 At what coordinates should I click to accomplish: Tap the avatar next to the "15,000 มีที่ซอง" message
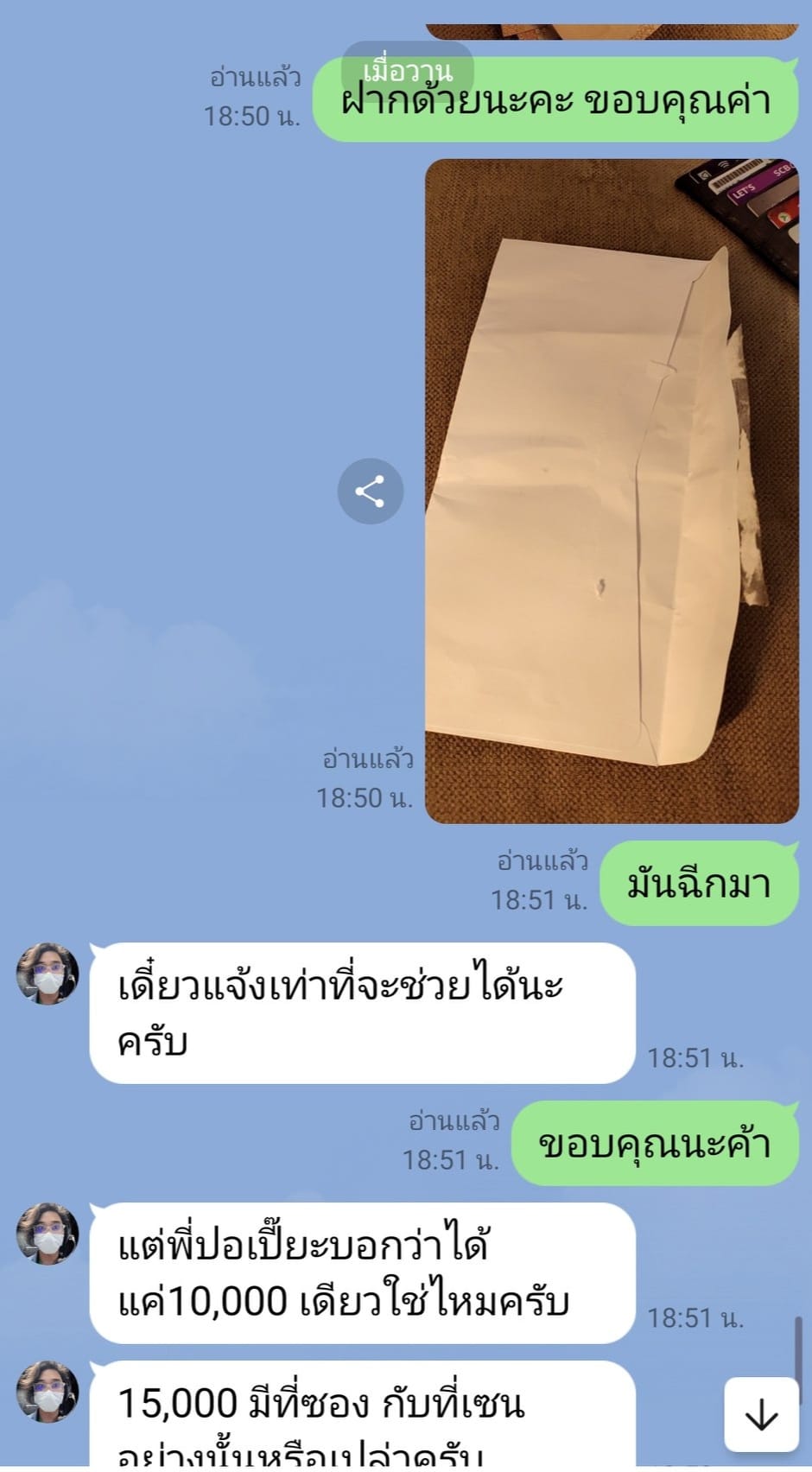click(48, 1391)
